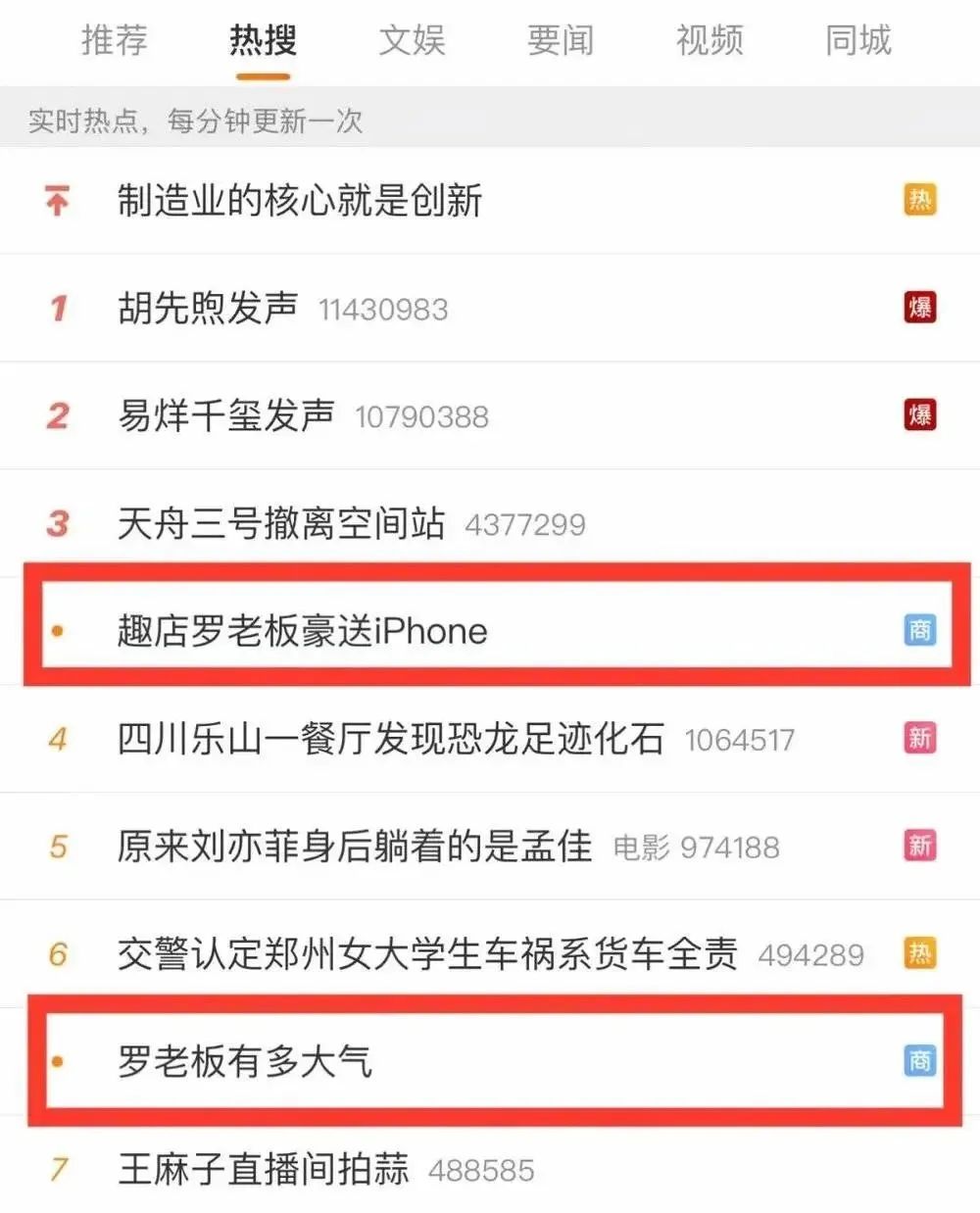Open hot search 王麻子直播间拍蒜

coord(490,1168)
